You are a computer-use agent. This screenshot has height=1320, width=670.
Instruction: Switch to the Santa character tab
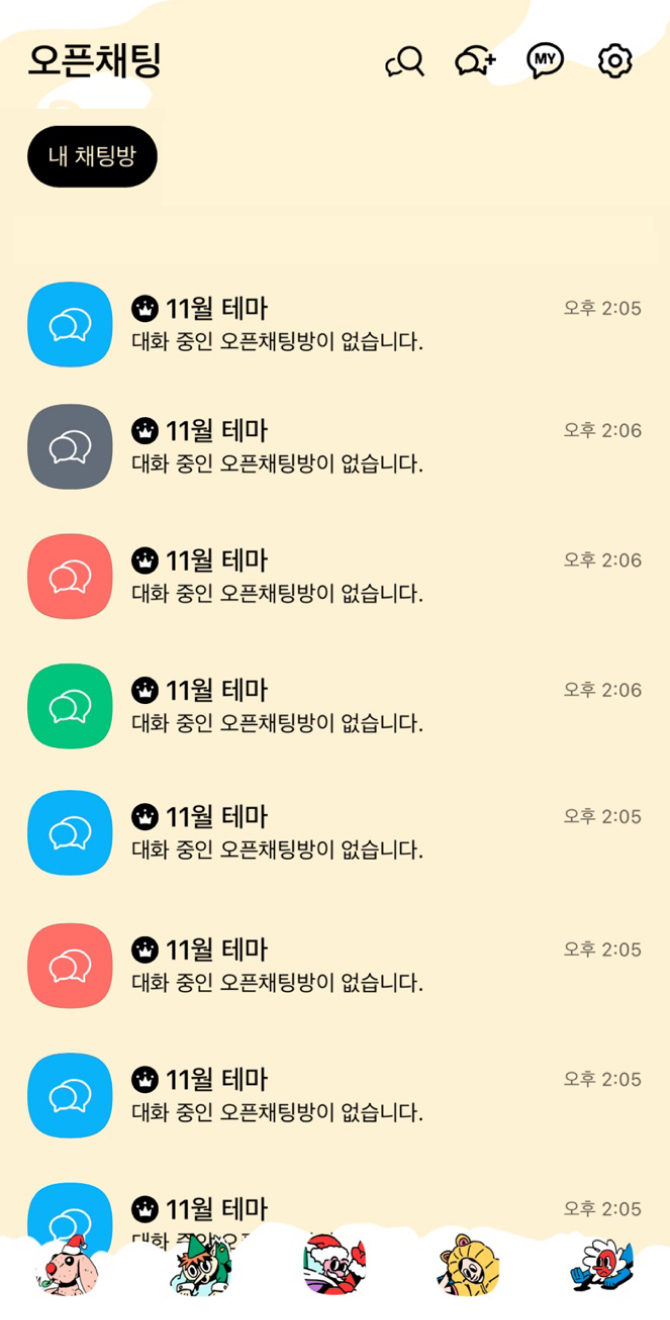click(334, 1268)
